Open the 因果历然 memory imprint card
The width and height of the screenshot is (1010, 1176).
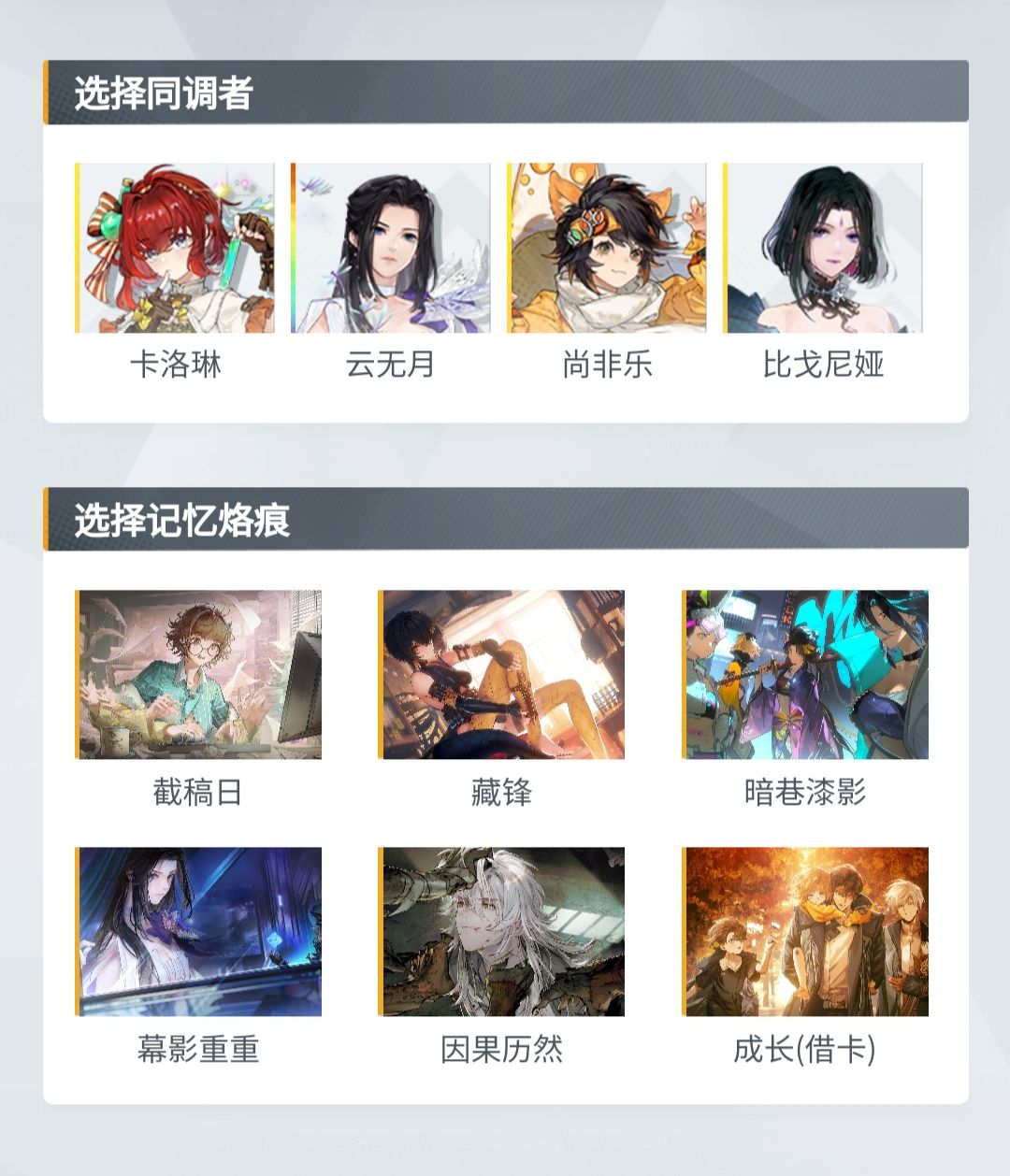click(x=501, y=931)
